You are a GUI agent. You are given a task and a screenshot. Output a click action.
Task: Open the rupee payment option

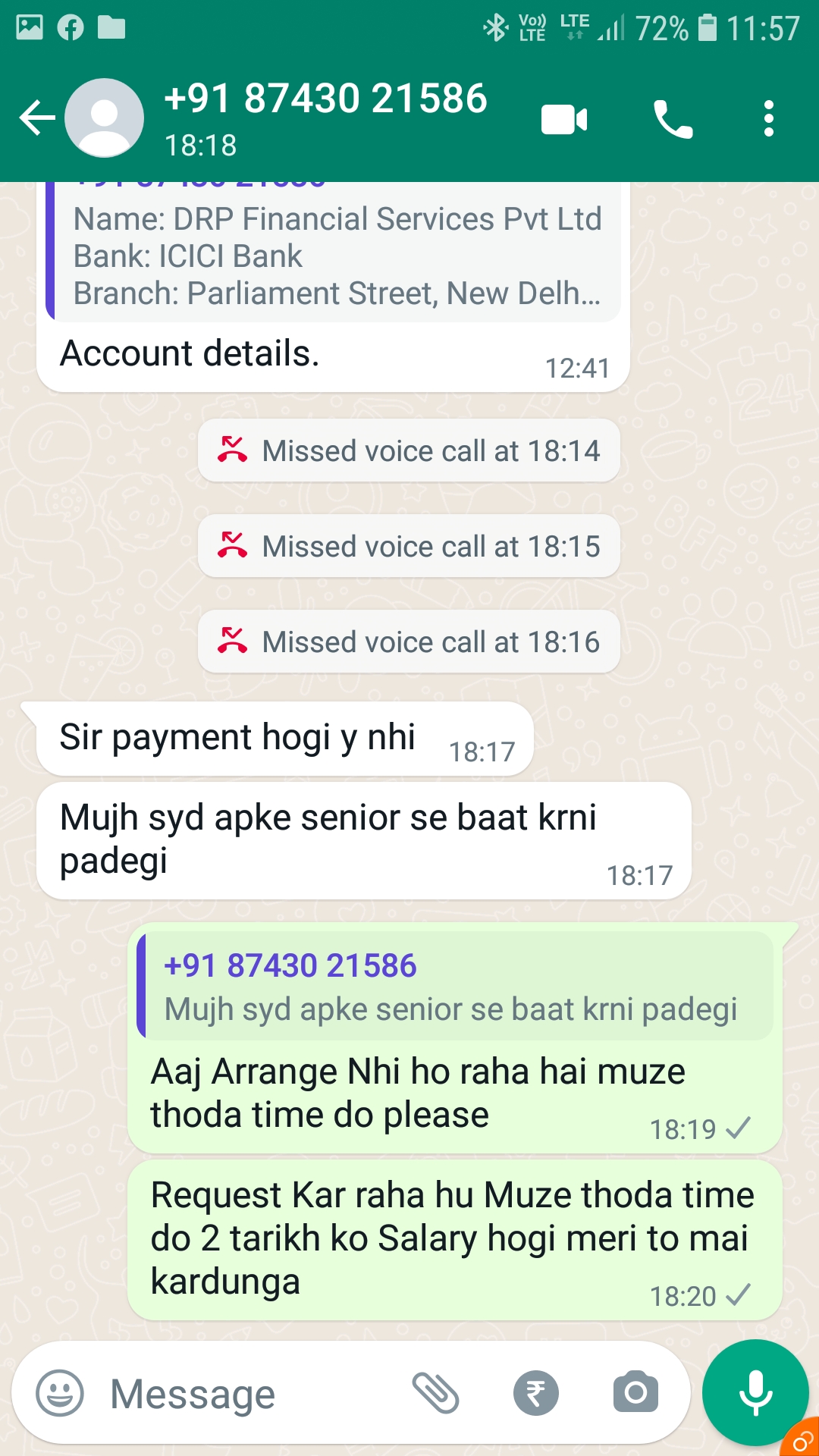tap(536, 1393)
